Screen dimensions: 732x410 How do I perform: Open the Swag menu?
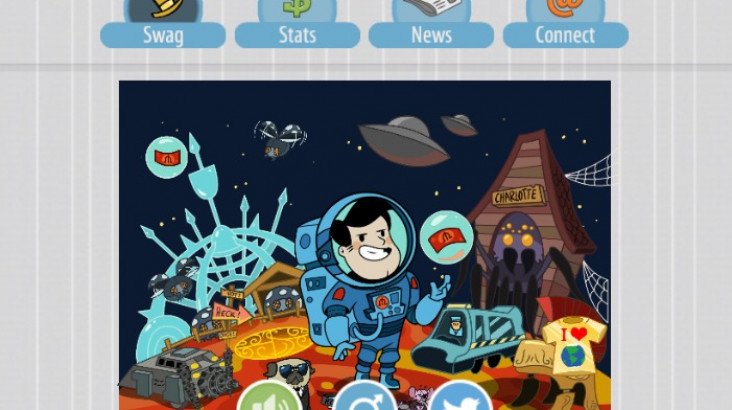pyautogui.click(x=163, y=34)
